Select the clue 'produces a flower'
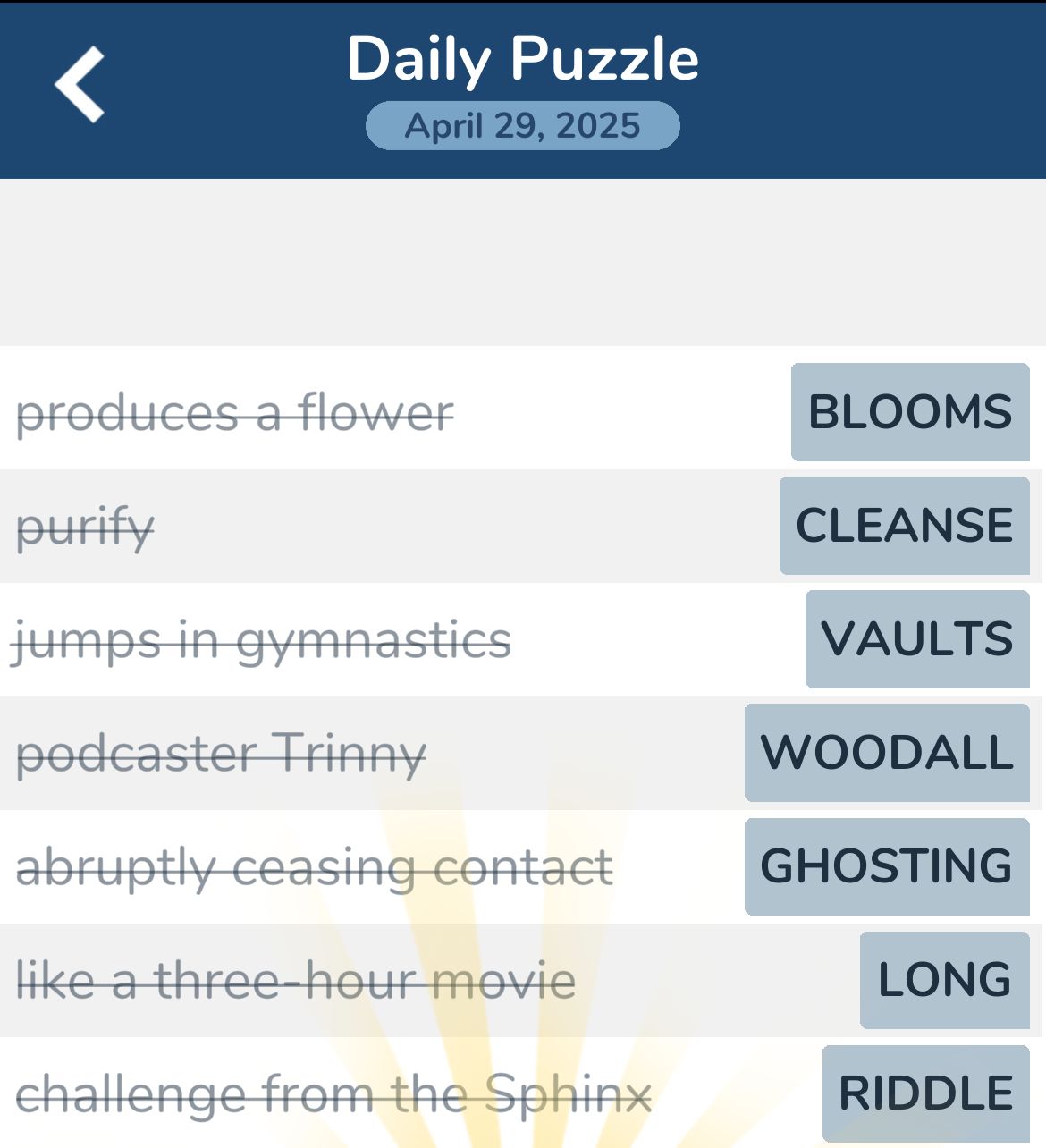The height and width of the screenshot is (1148, 1046). [x=237, y=412]
